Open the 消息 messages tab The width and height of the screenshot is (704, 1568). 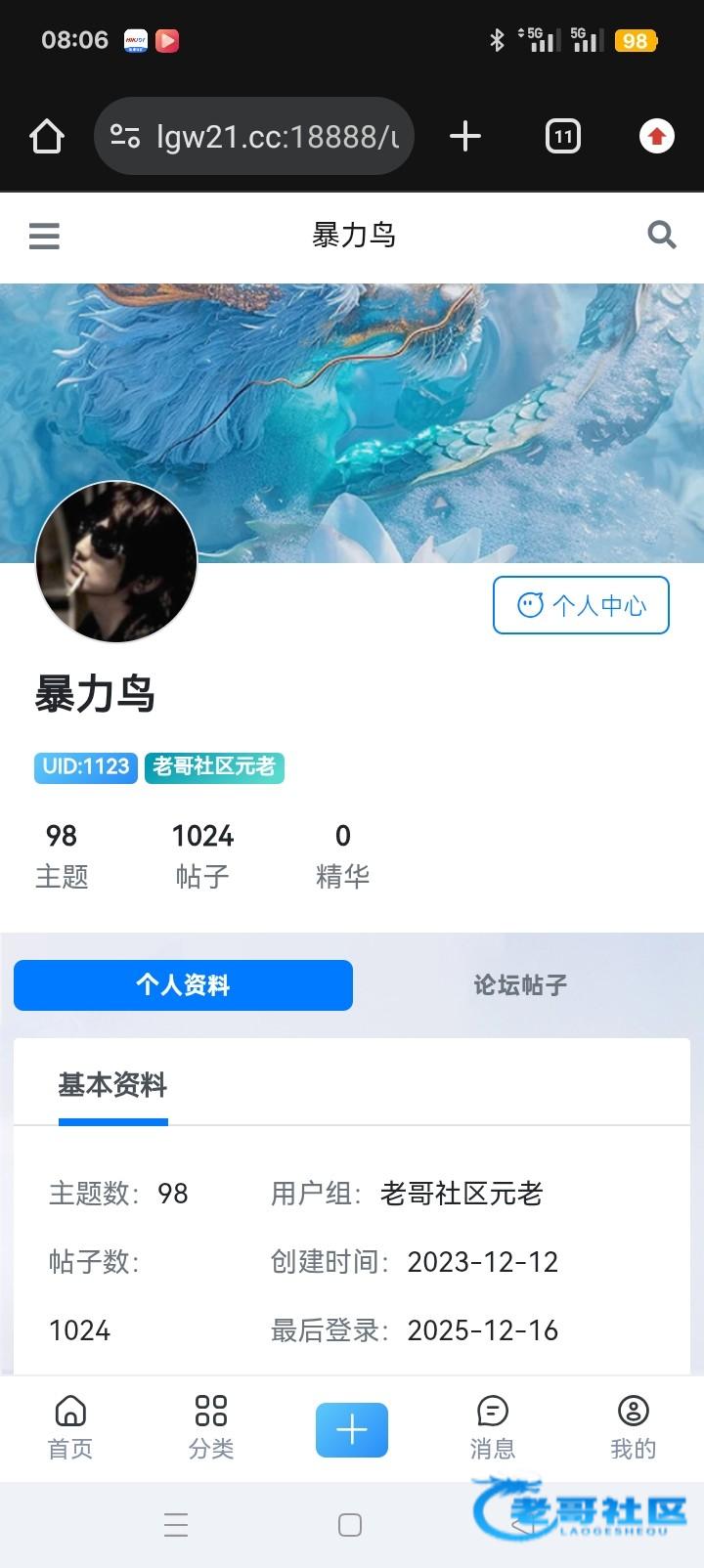pos(493,1427)
